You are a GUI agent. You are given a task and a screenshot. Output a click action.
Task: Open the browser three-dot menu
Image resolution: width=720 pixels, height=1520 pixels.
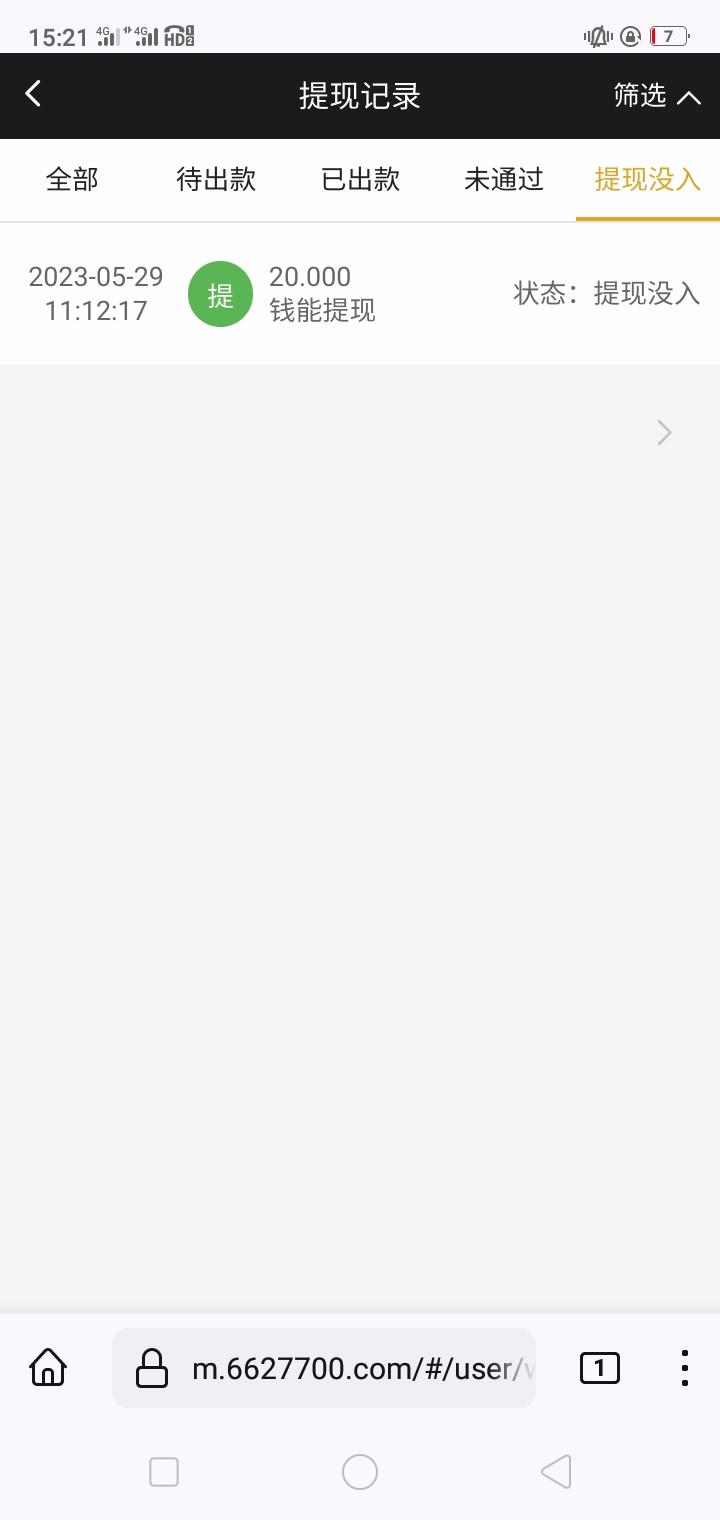[684, 1367]
